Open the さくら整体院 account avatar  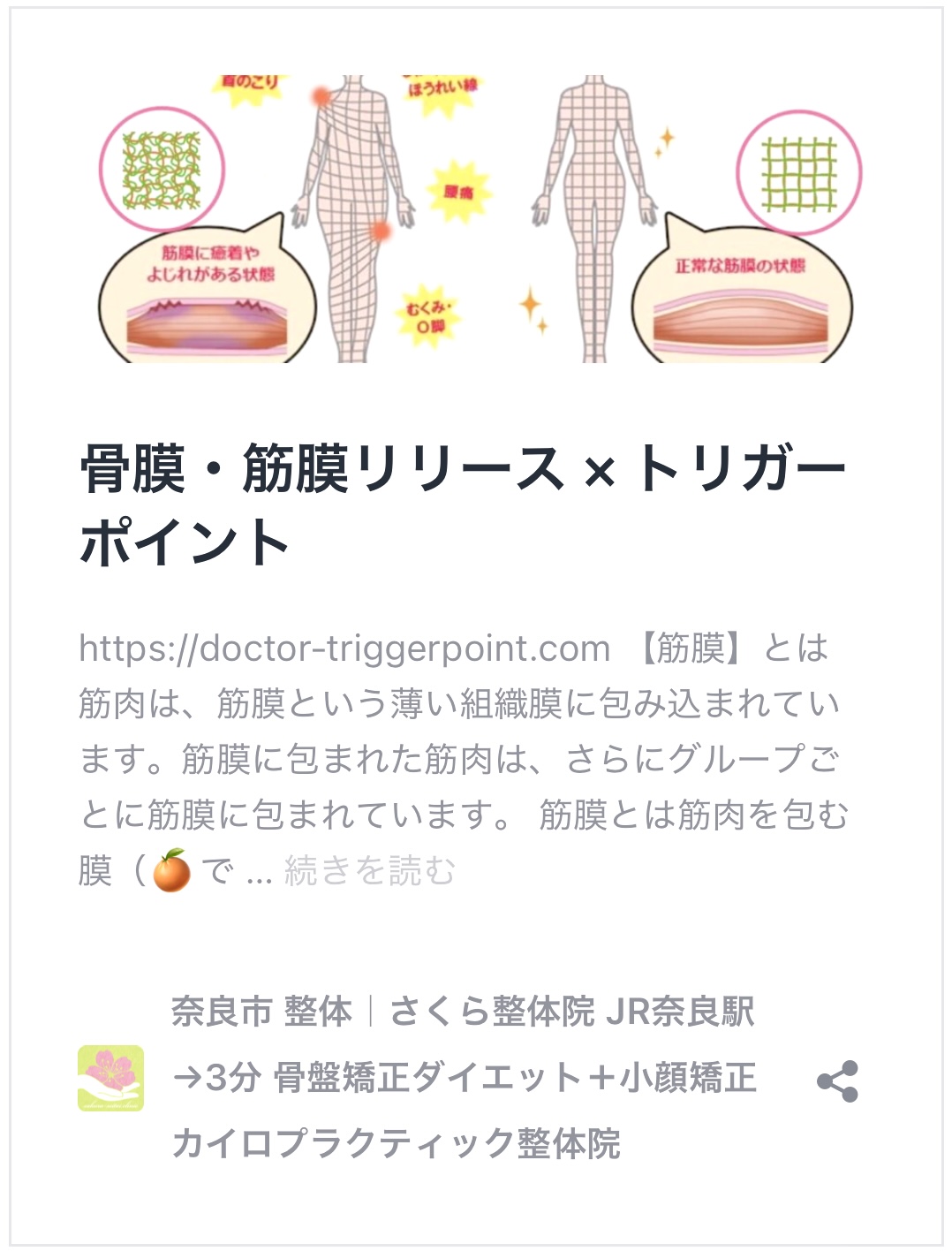(110, 1078)
